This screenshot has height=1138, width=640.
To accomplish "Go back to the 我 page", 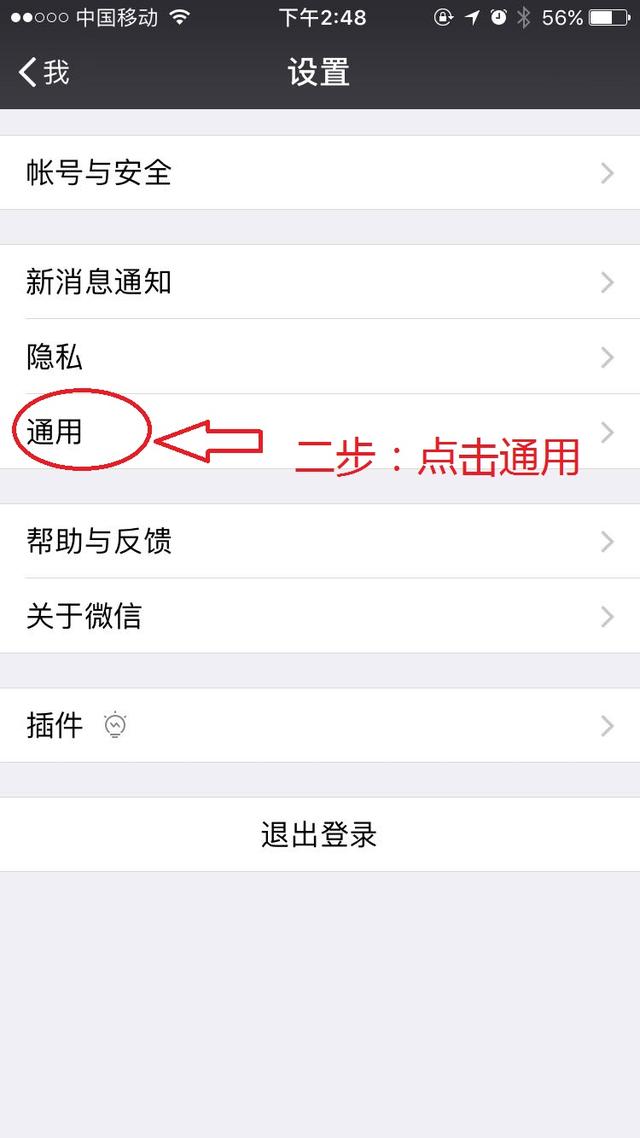I will (44, 72).
